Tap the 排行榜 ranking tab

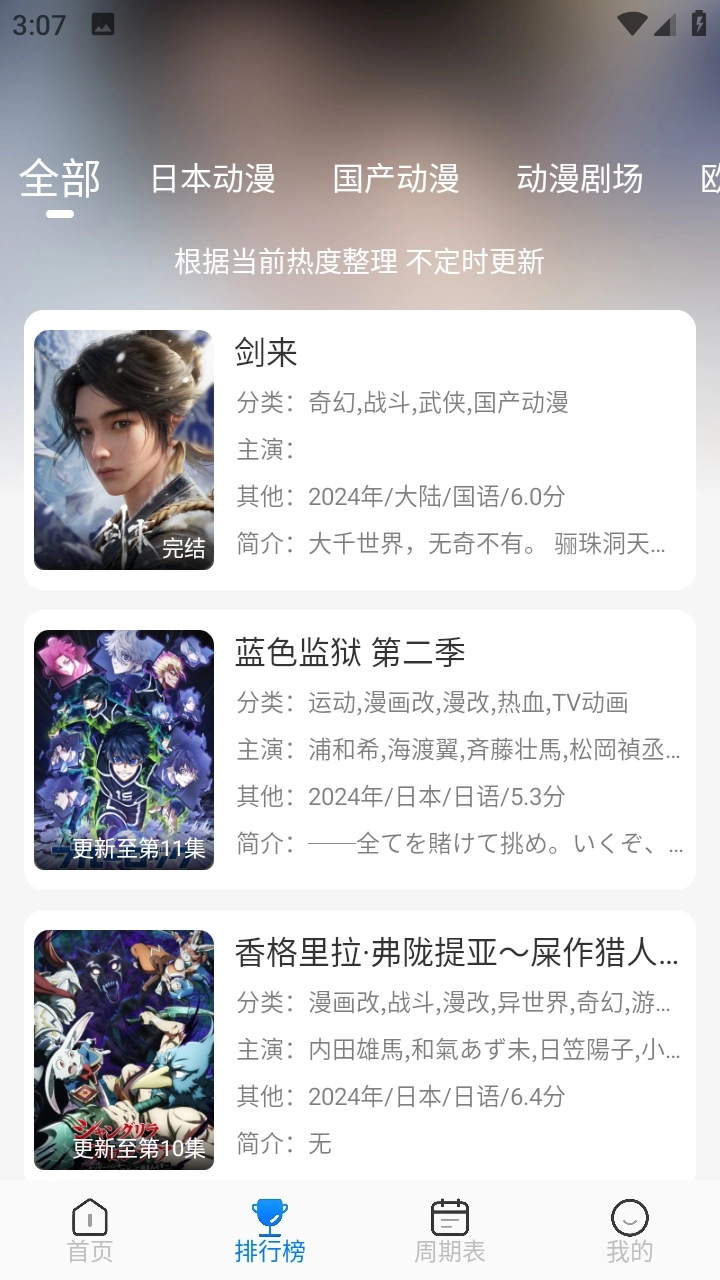coord(270,1230)
